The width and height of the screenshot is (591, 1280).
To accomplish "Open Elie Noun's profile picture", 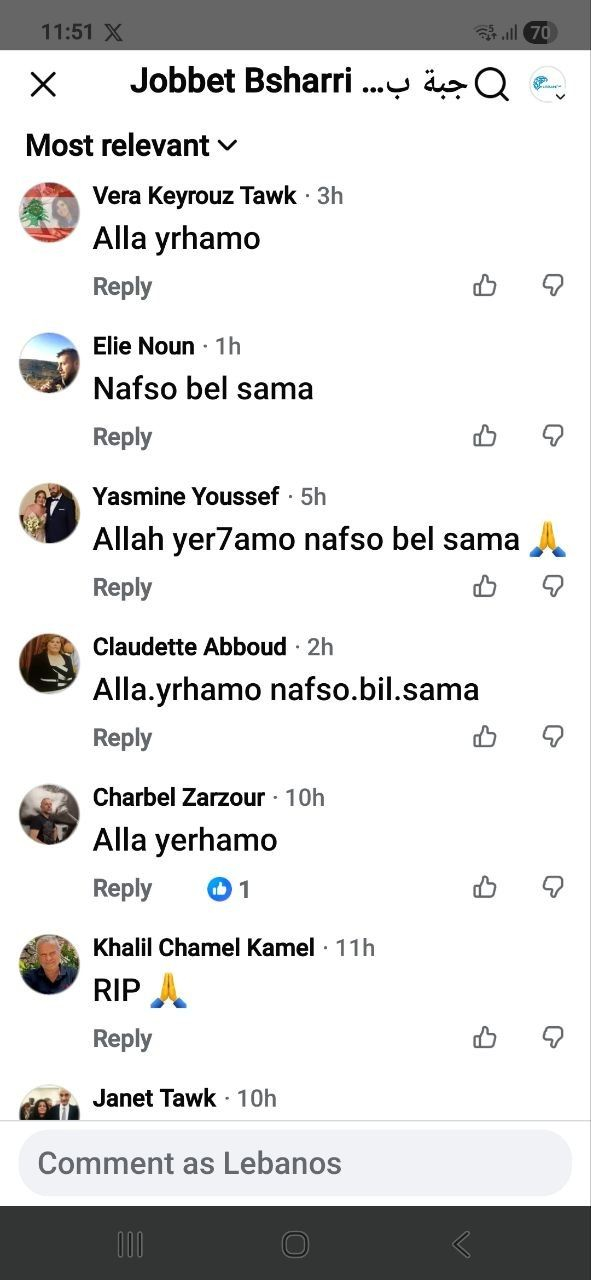I will 49,363.
